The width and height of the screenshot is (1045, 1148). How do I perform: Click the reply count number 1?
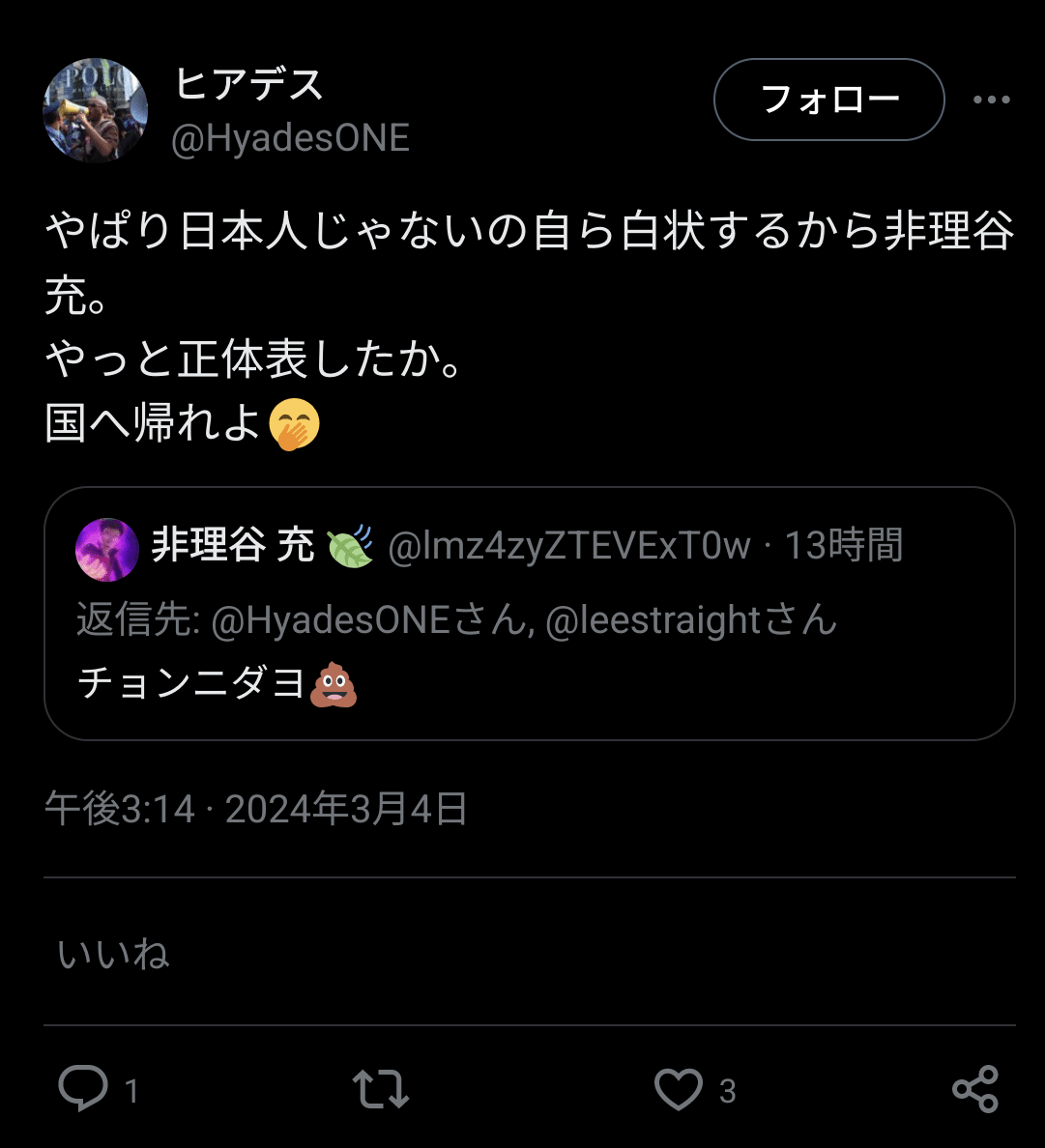[x=131, y=1092]
